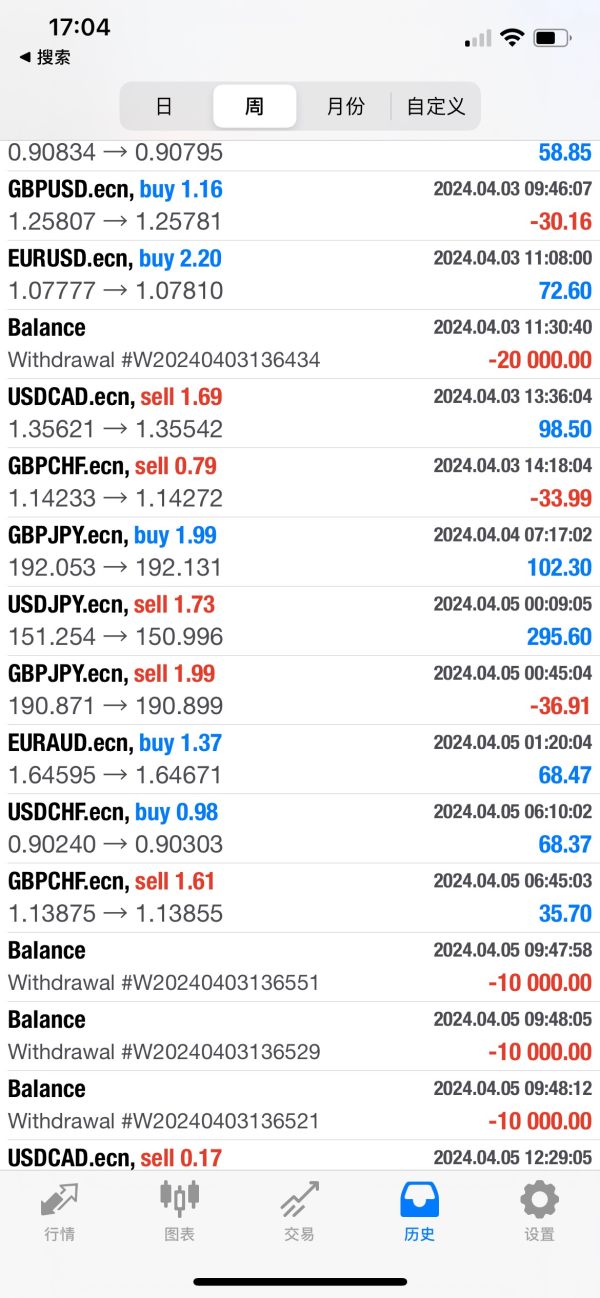
Task: Switch to the 月份 (month) period
Action: pyautogui.click(x=345, y=106)
